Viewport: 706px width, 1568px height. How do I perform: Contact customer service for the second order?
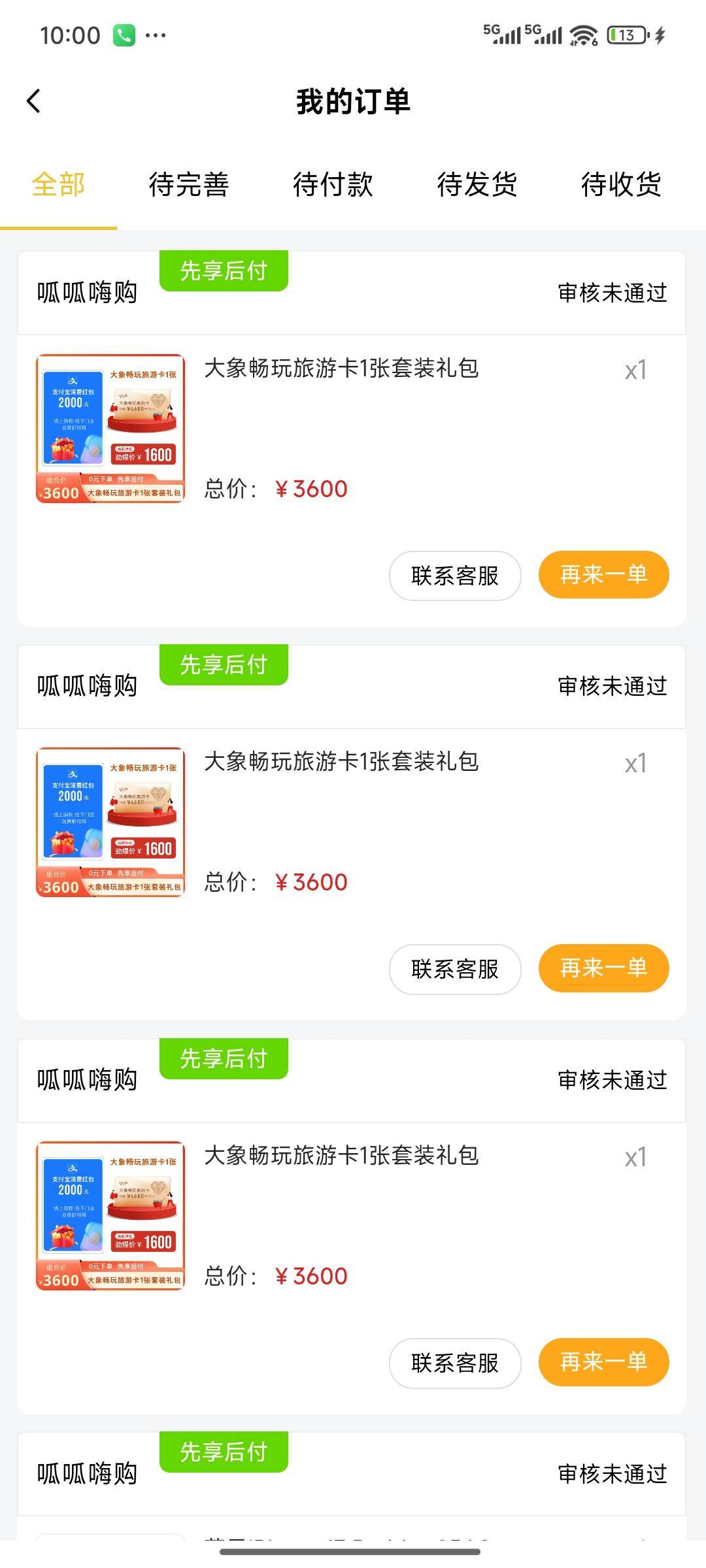point(455,969)
